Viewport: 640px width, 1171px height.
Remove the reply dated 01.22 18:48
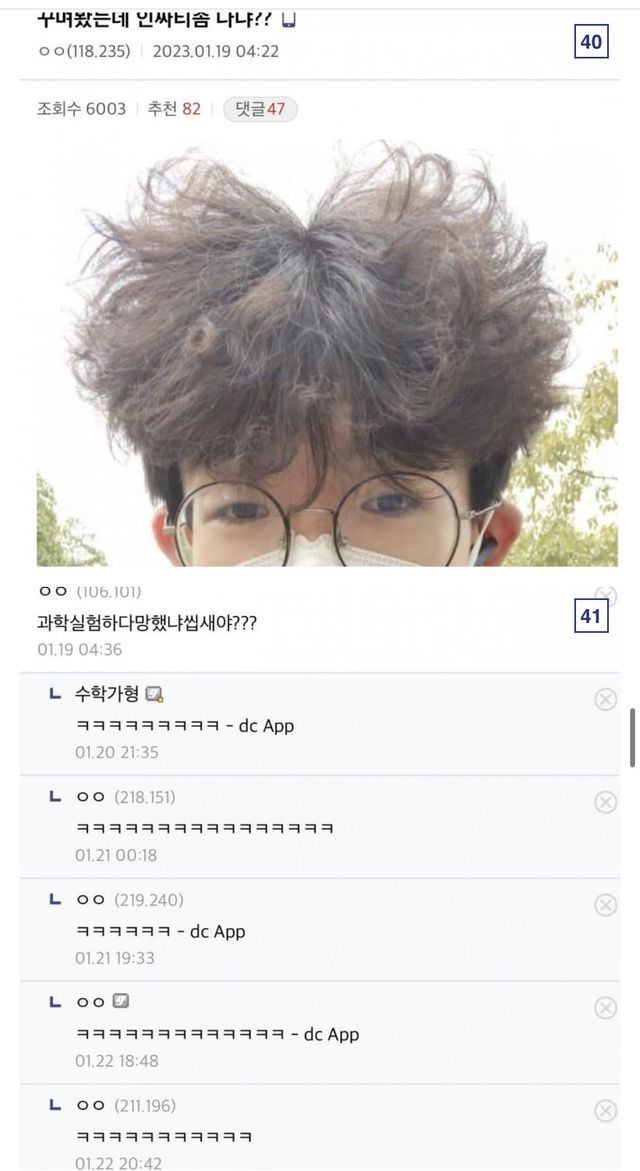point(605,1008)
